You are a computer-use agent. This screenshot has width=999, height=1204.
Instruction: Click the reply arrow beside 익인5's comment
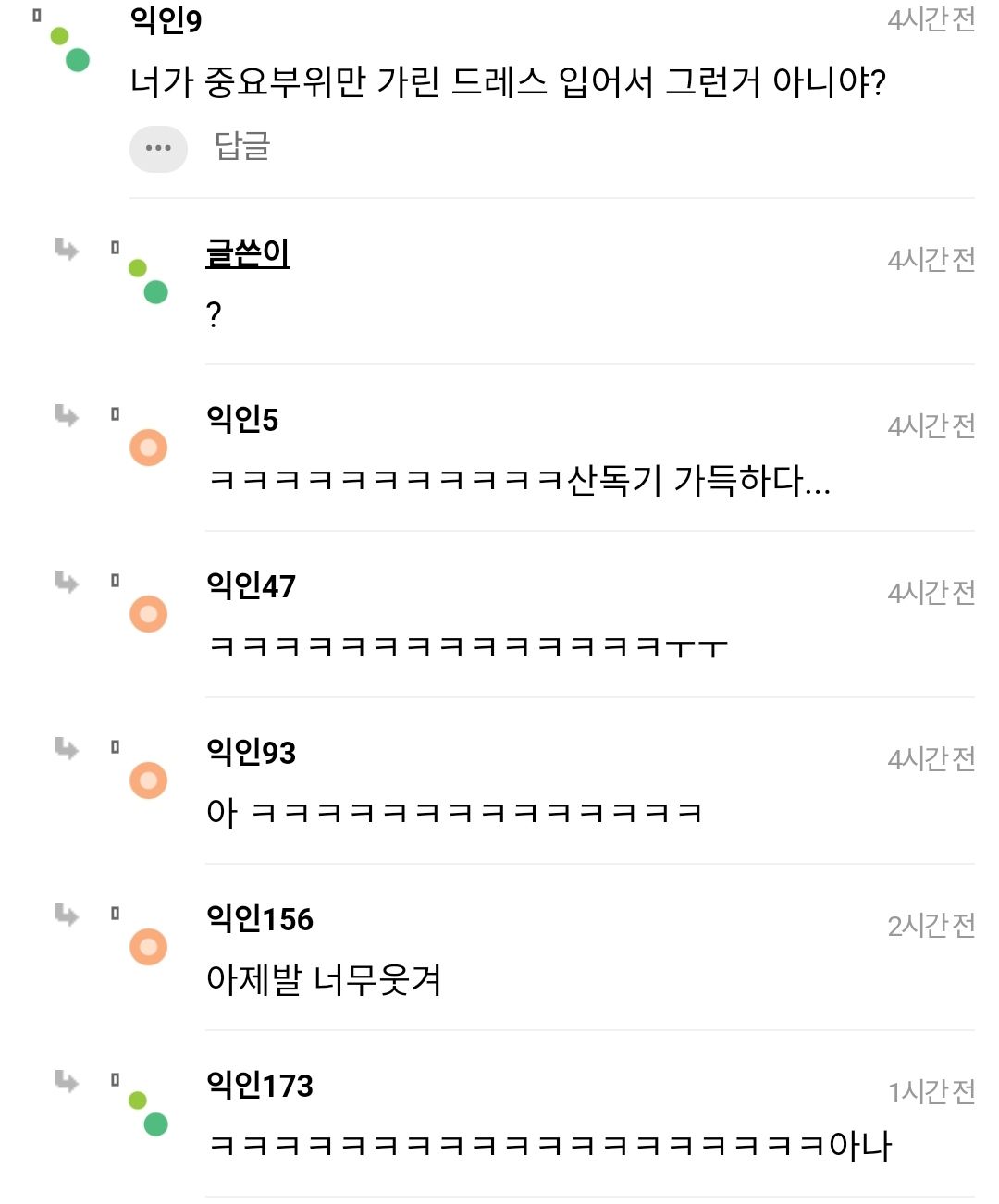coord(65,416)
